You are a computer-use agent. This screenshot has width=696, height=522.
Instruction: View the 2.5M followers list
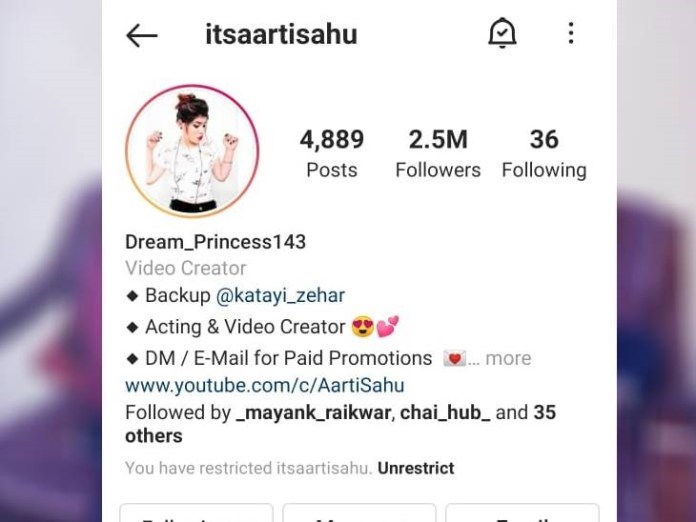point(438,153)
